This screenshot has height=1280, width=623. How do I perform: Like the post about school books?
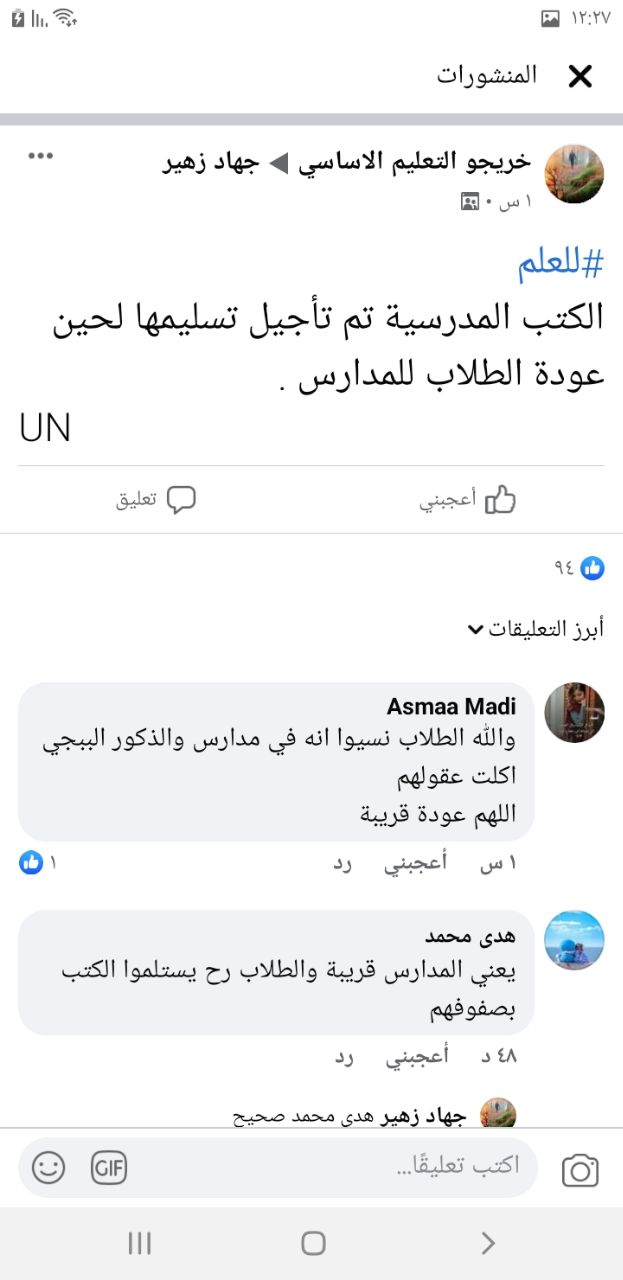(468, 501)
